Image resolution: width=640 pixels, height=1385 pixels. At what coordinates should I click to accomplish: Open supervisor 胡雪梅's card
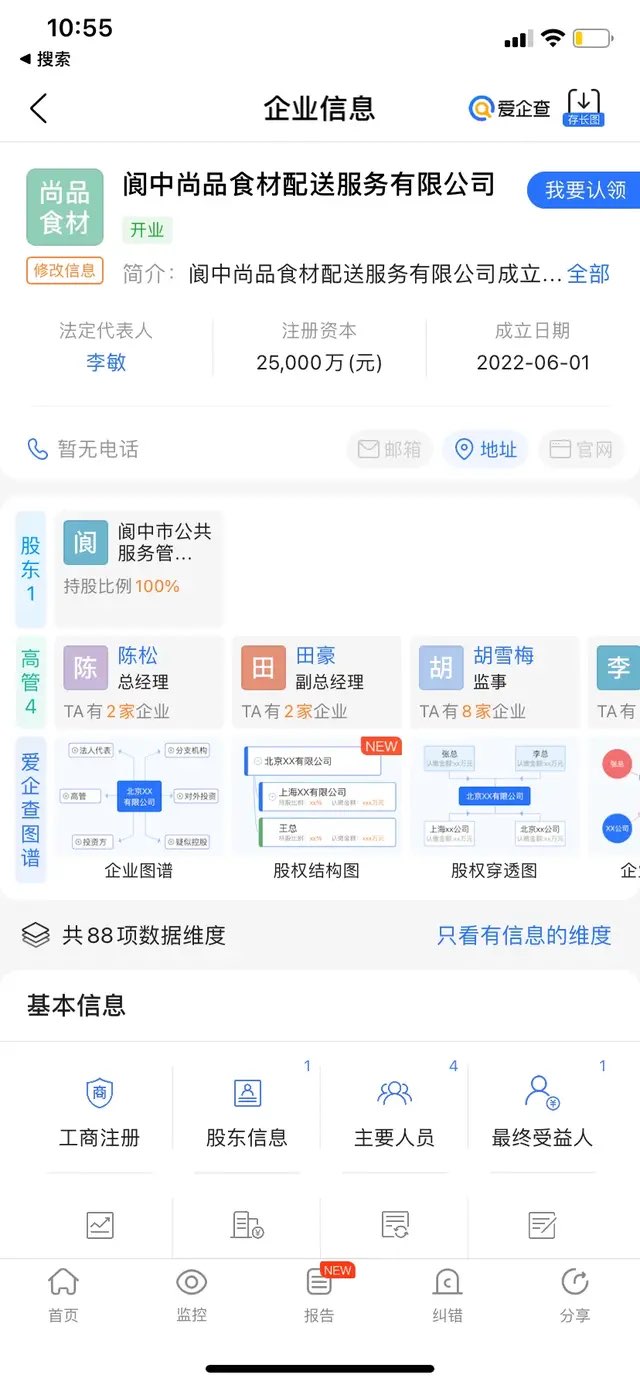[494, 682]
